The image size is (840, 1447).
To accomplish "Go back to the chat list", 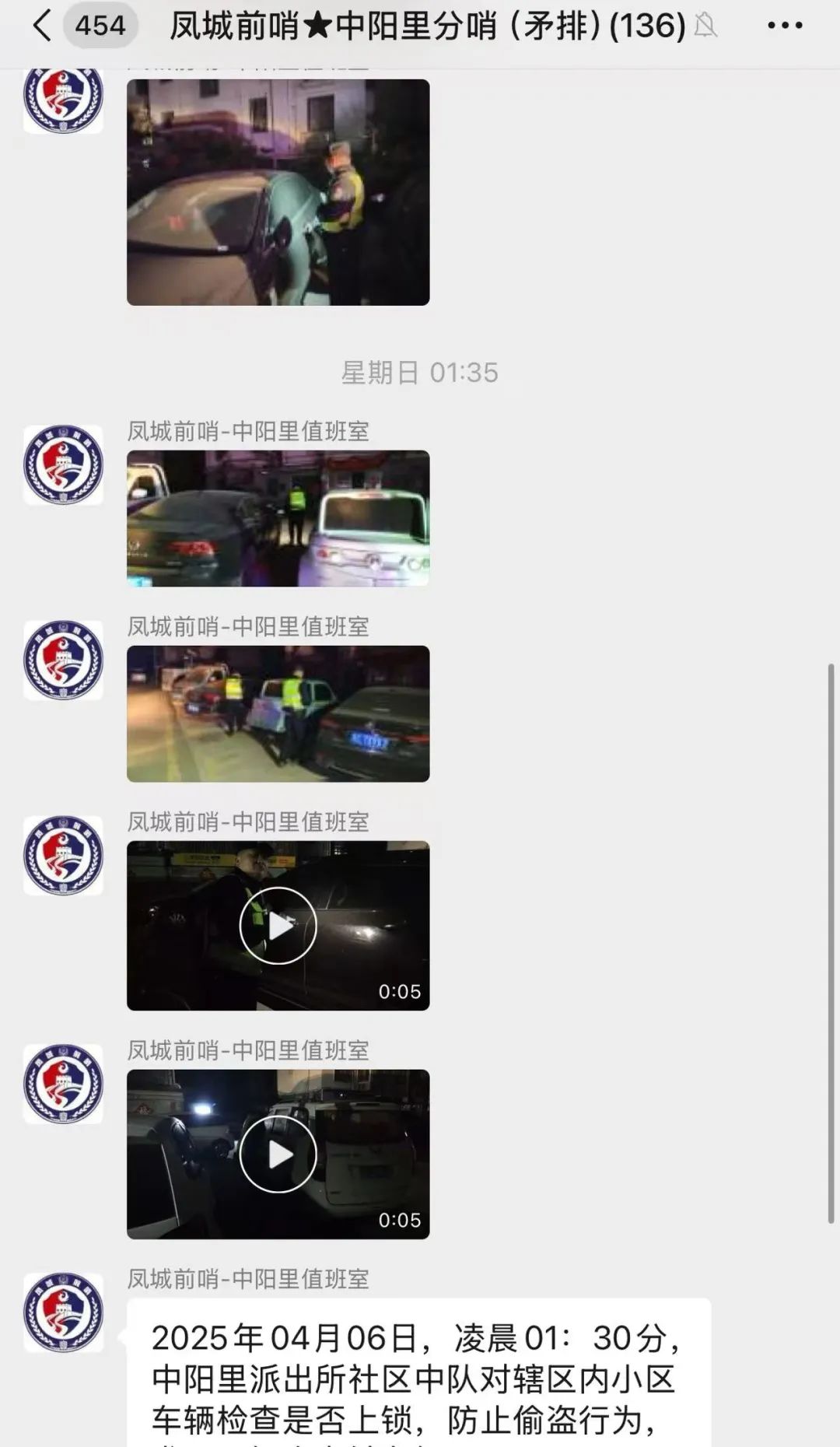I will pyautogui.click(x=43, y=26).
